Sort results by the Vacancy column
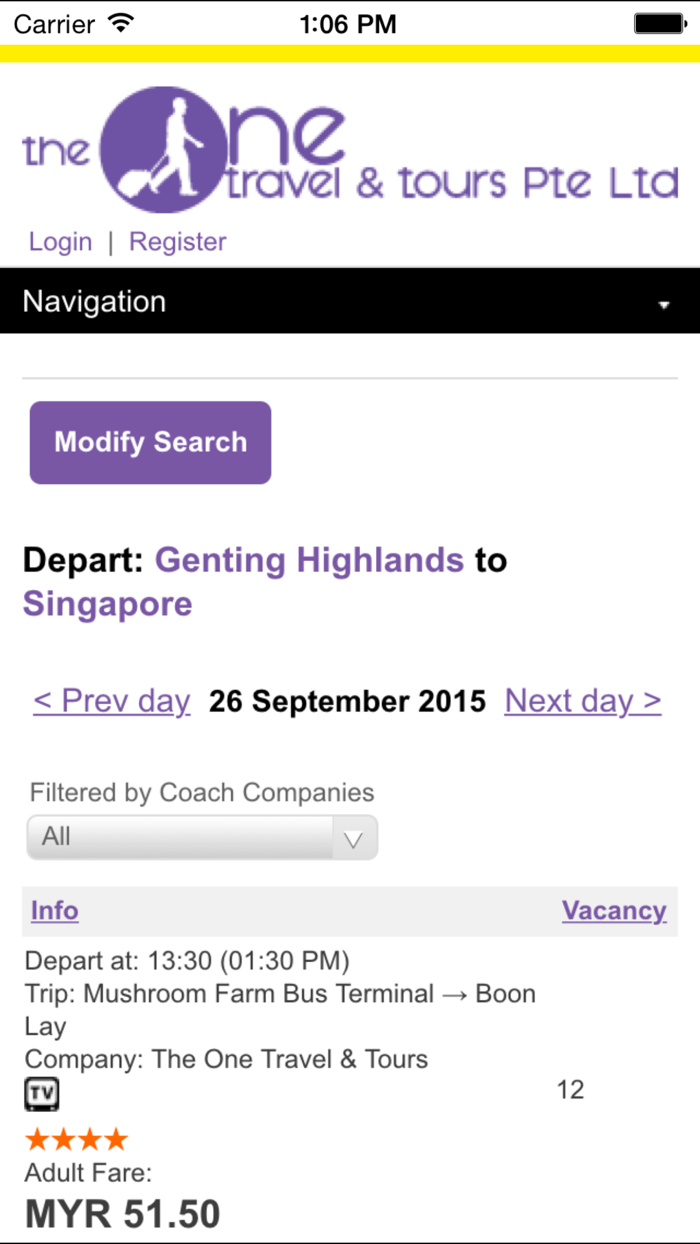This screenshot has height=1244, width=700. [613, 911]
